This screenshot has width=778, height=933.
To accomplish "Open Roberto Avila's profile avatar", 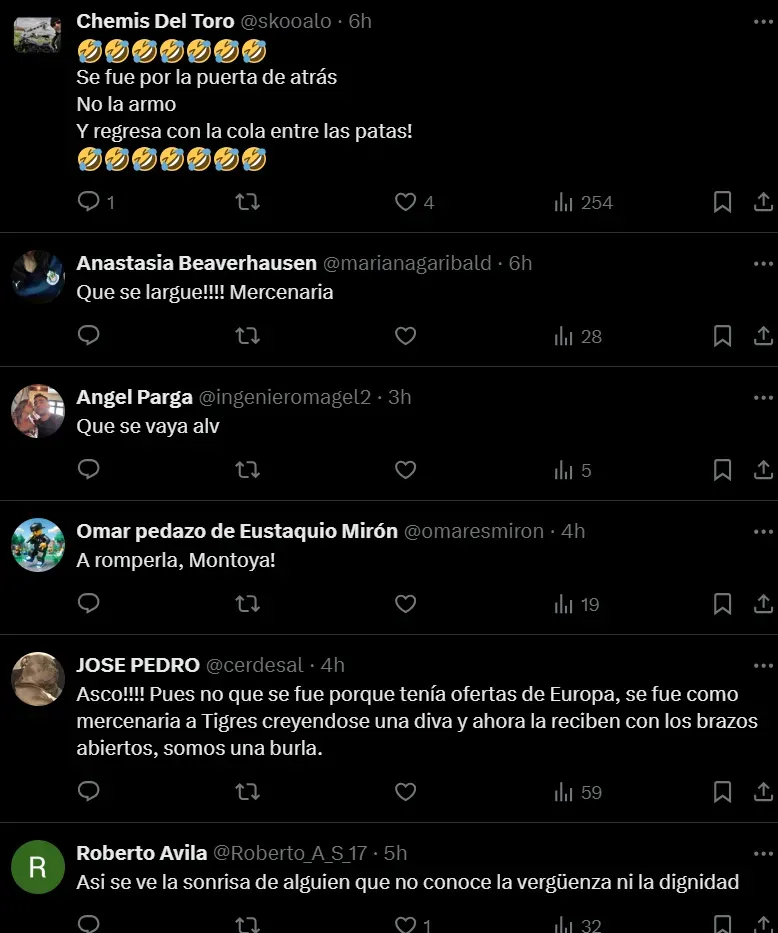I will 38,867.
